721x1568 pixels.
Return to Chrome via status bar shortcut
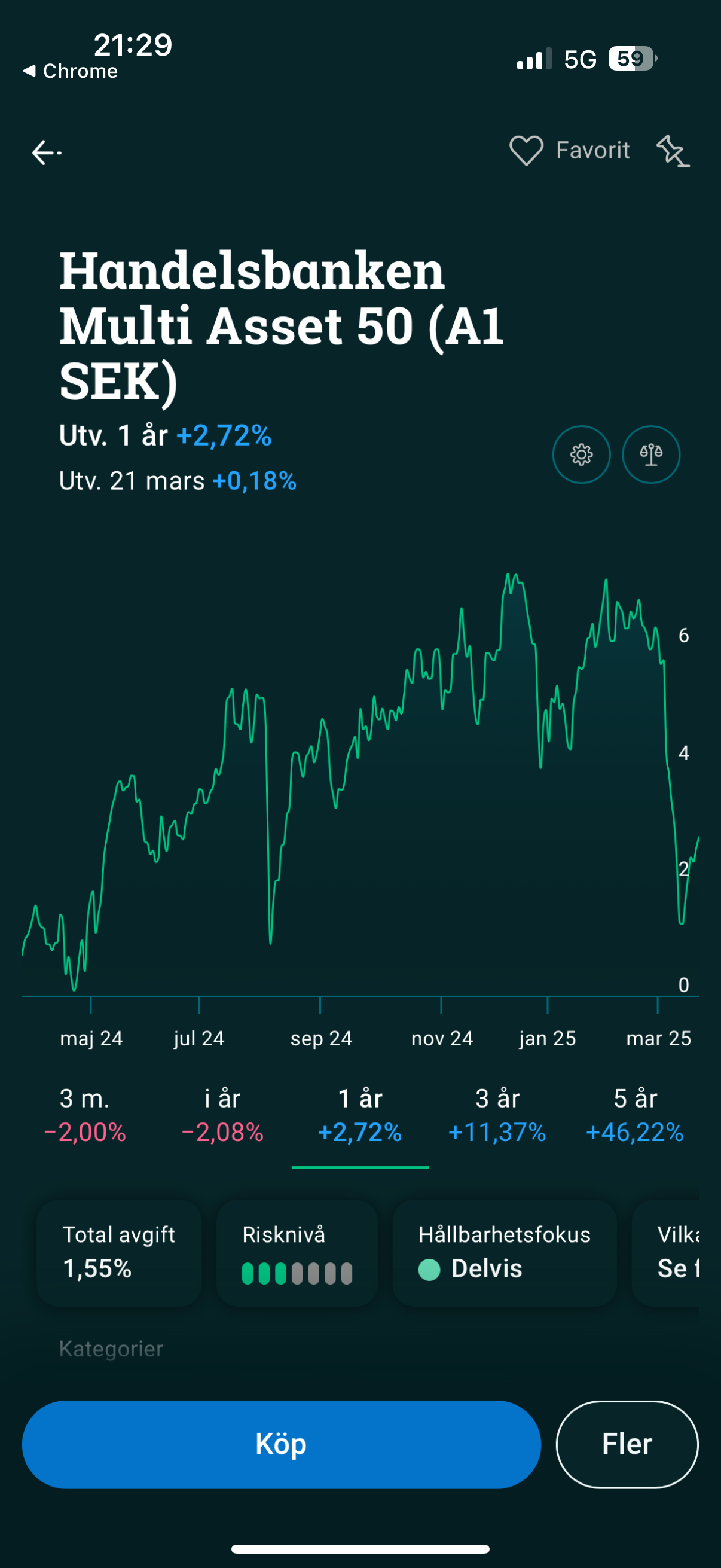click(x=70, y=71)
